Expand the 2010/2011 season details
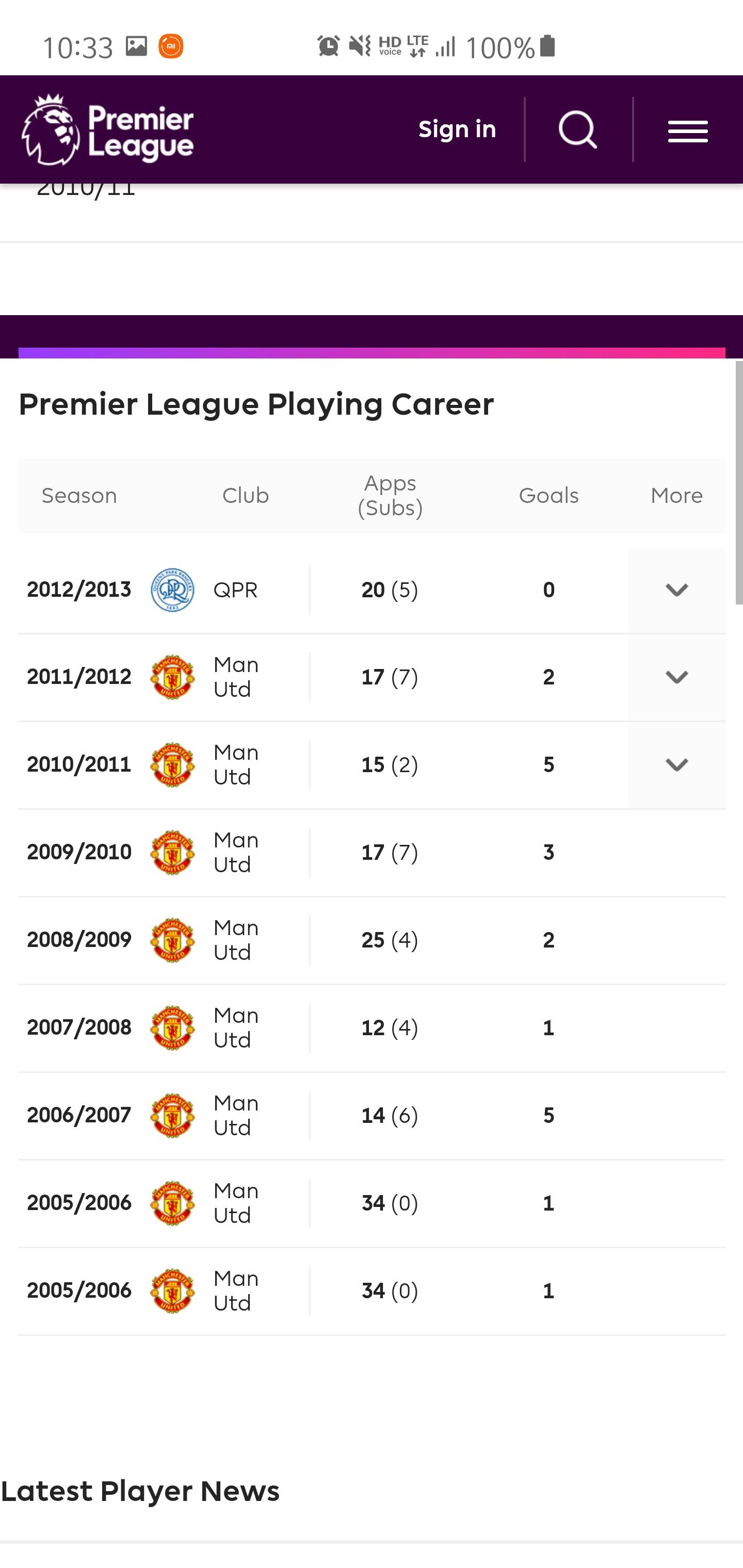The height and width of the screenshot is (1568, 743). 676,765
